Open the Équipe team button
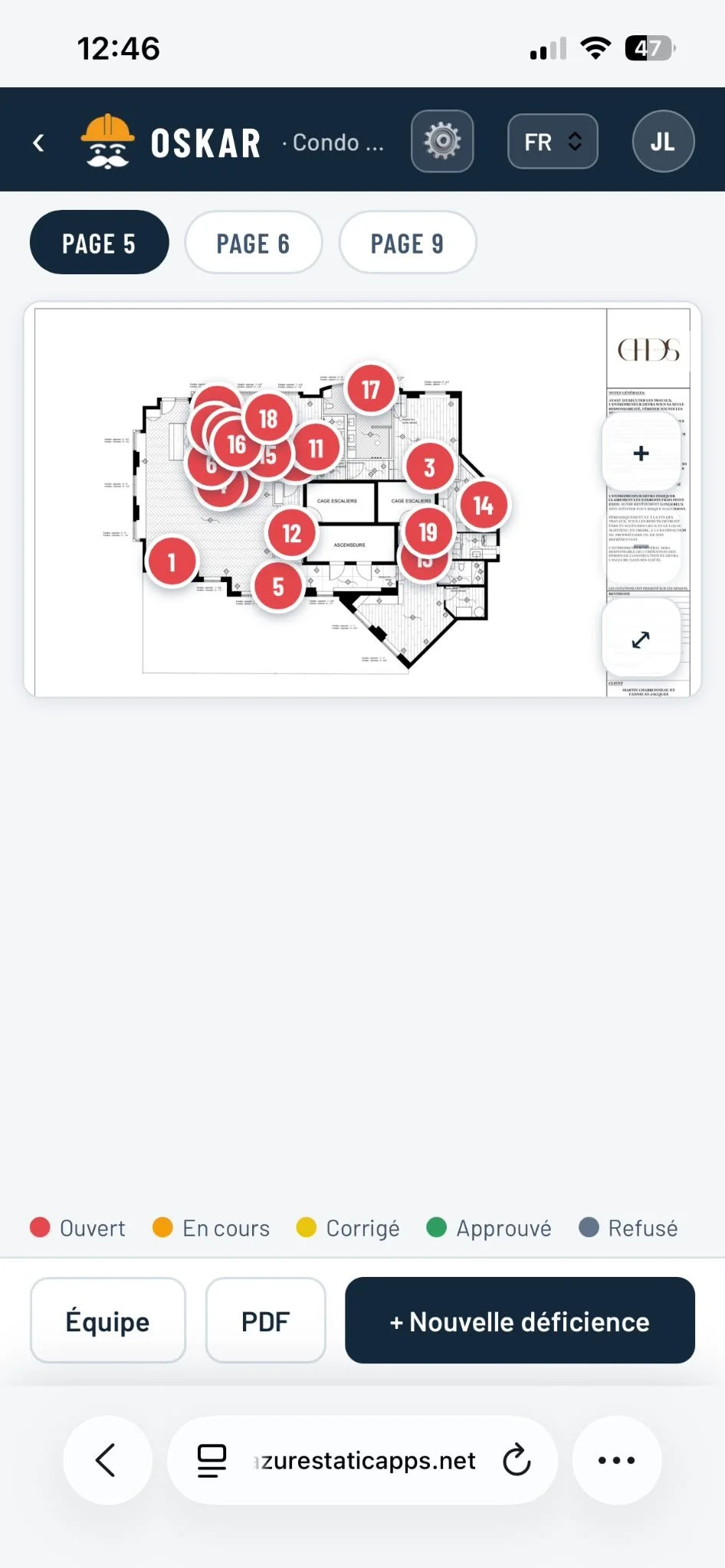 click(108, 1321)
